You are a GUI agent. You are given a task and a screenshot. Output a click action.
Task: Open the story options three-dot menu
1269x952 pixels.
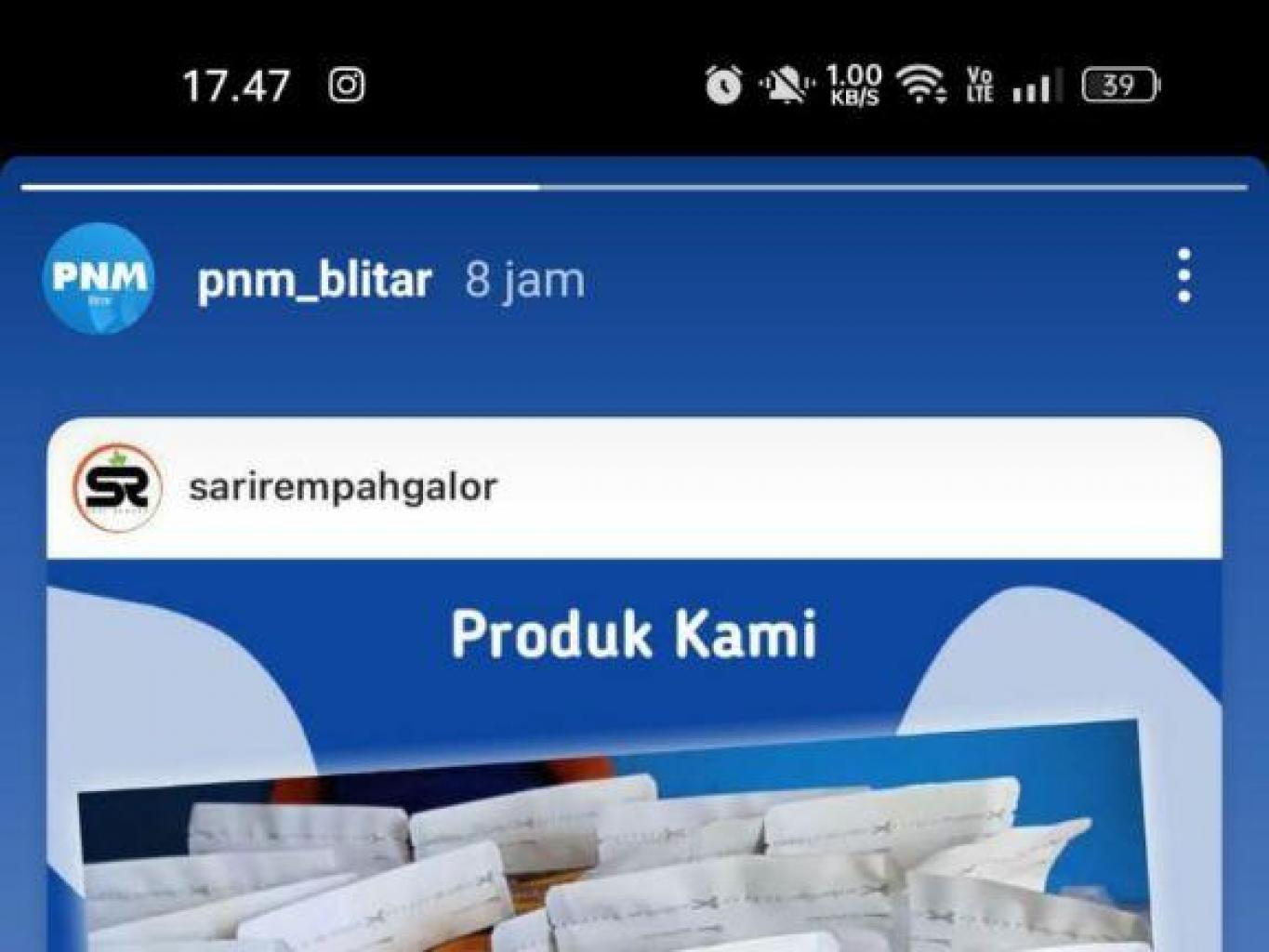(1183, 276)
